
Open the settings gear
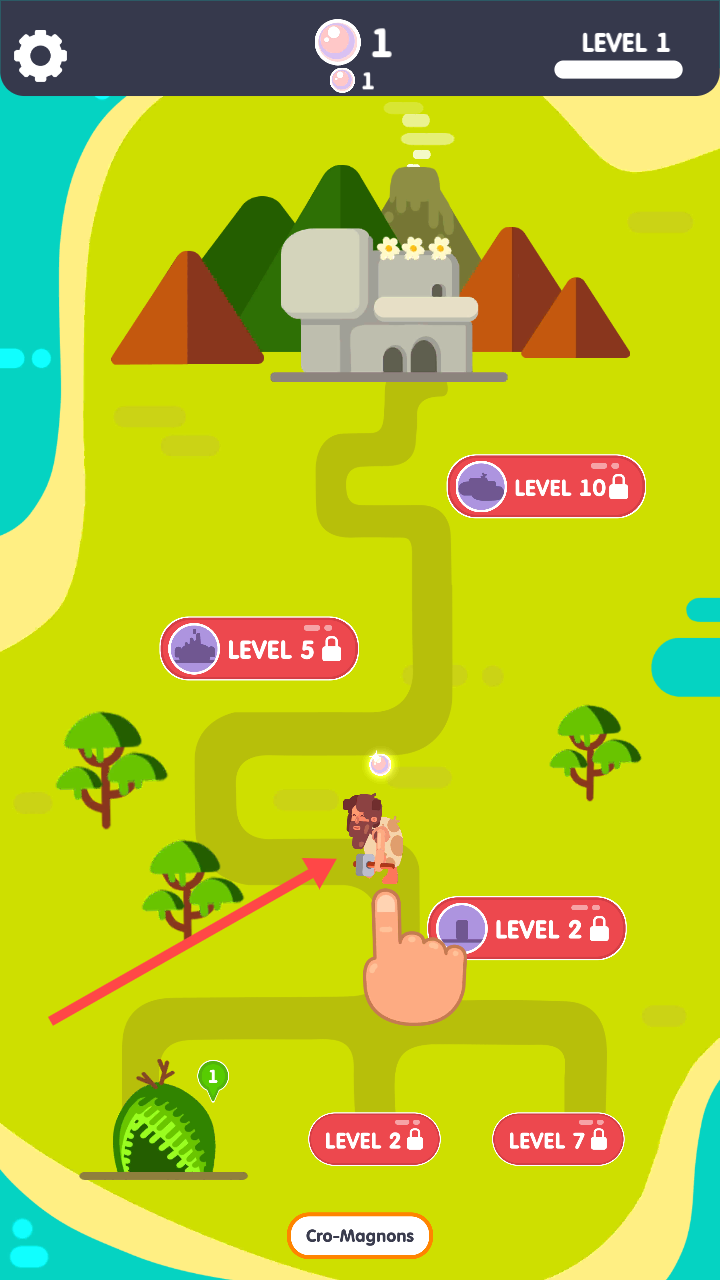(x=40, y=55)
